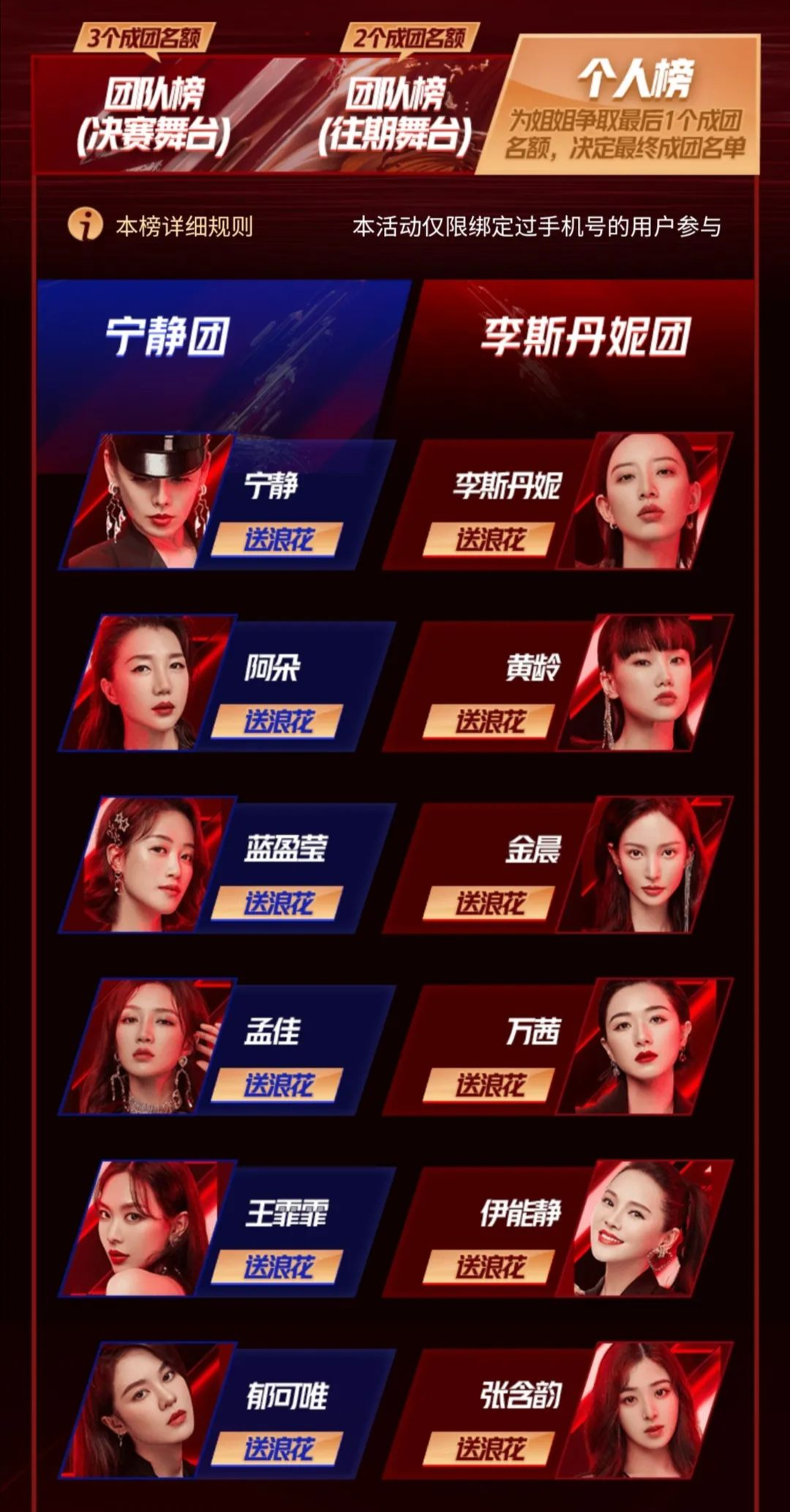The height and width of the screenshot is (1512, 790).
Task: Give 浪花 to 蓝盈莹
Action: pyautogui.click(x=278, y=903)
